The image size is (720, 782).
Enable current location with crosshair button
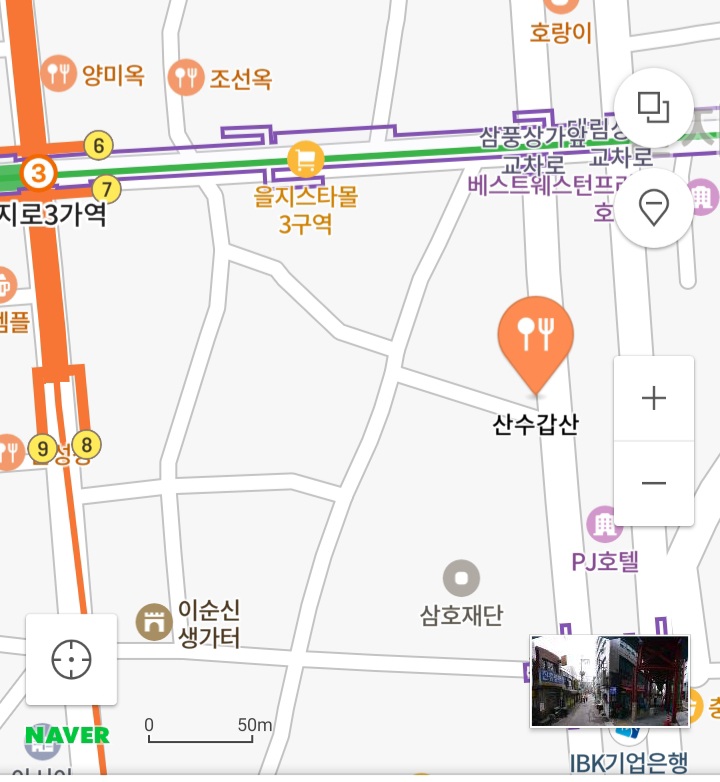click(x=70, y=658)
